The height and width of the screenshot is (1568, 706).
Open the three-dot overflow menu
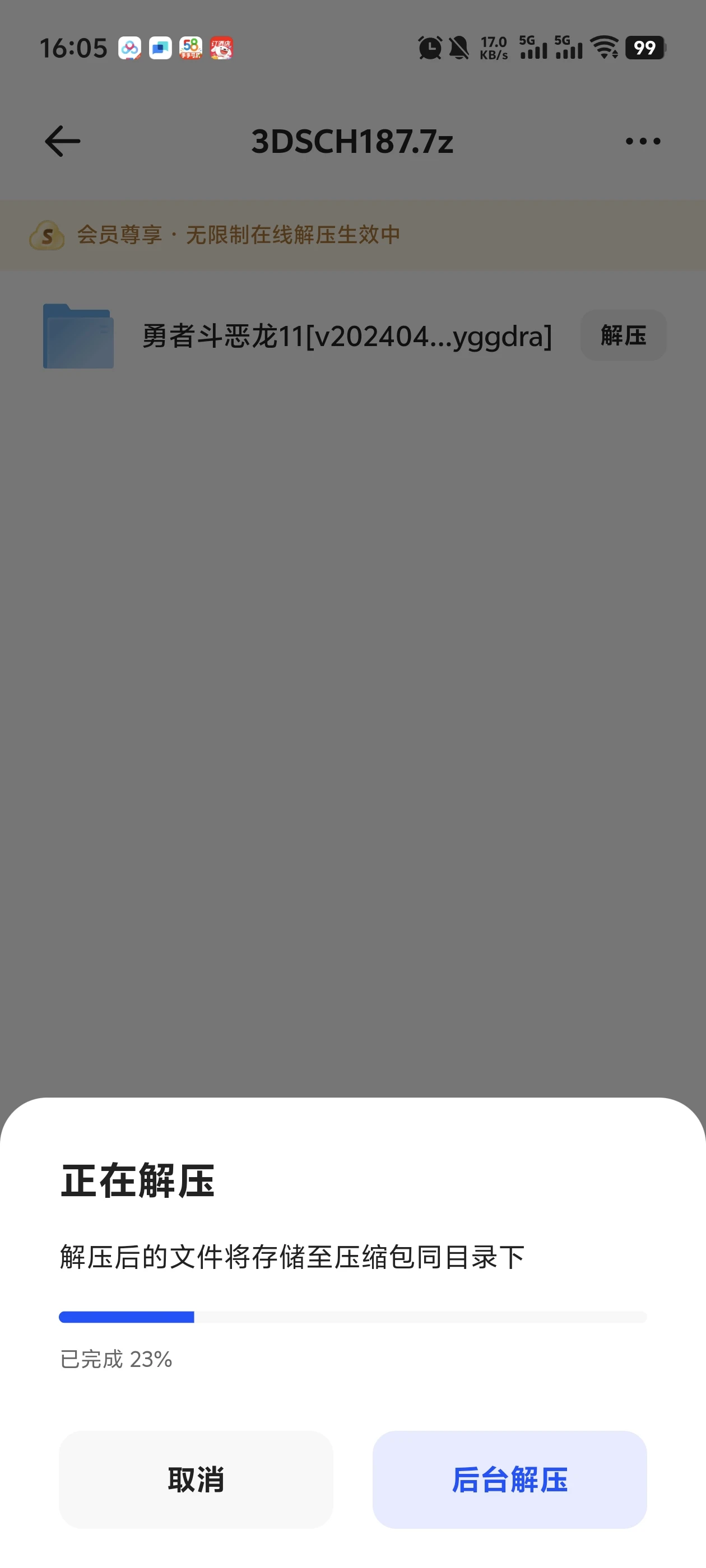coord(643,141)
